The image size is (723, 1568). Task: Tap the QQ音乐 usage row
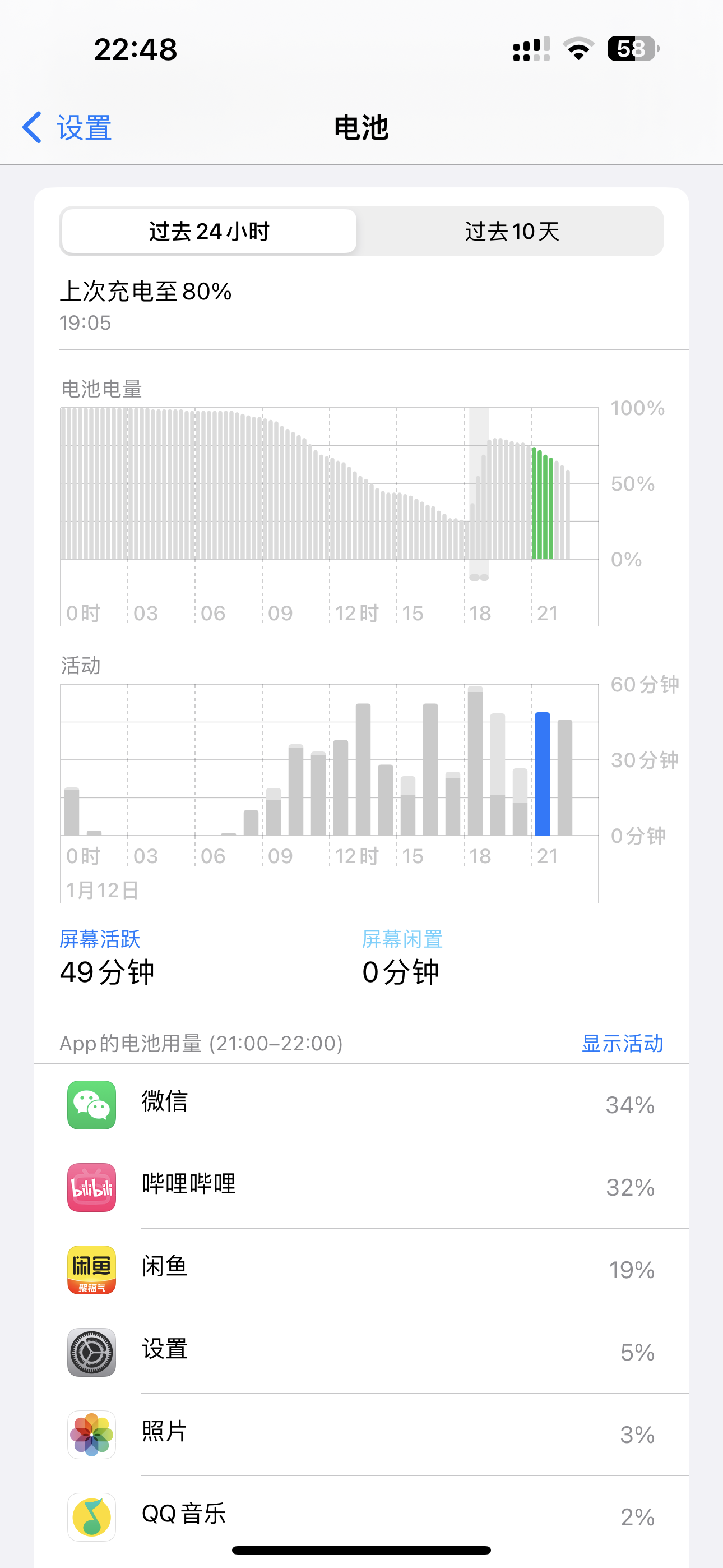pos(361,1516)
